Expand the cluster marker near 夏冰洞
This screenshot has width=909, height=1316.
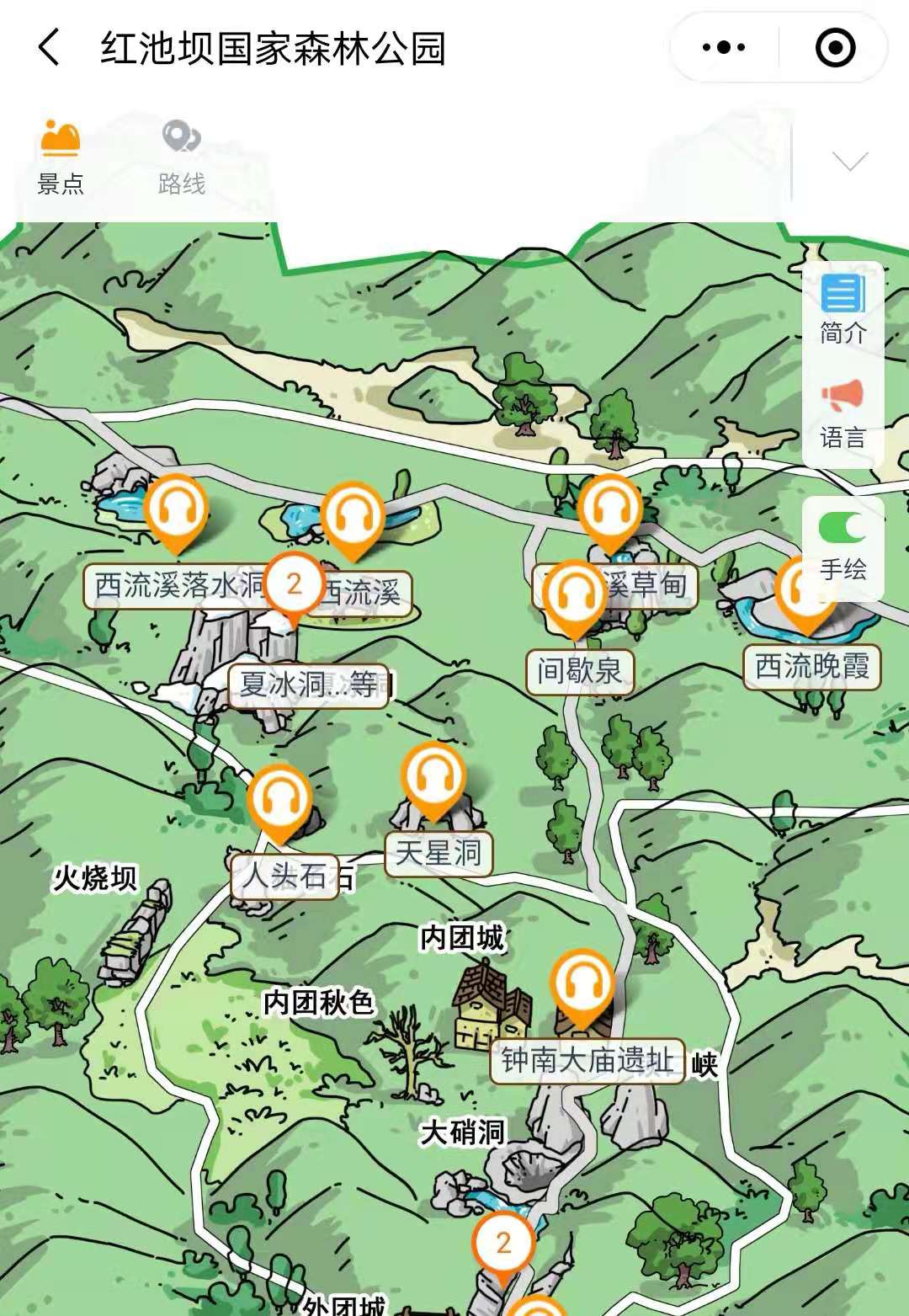[294, 583]
